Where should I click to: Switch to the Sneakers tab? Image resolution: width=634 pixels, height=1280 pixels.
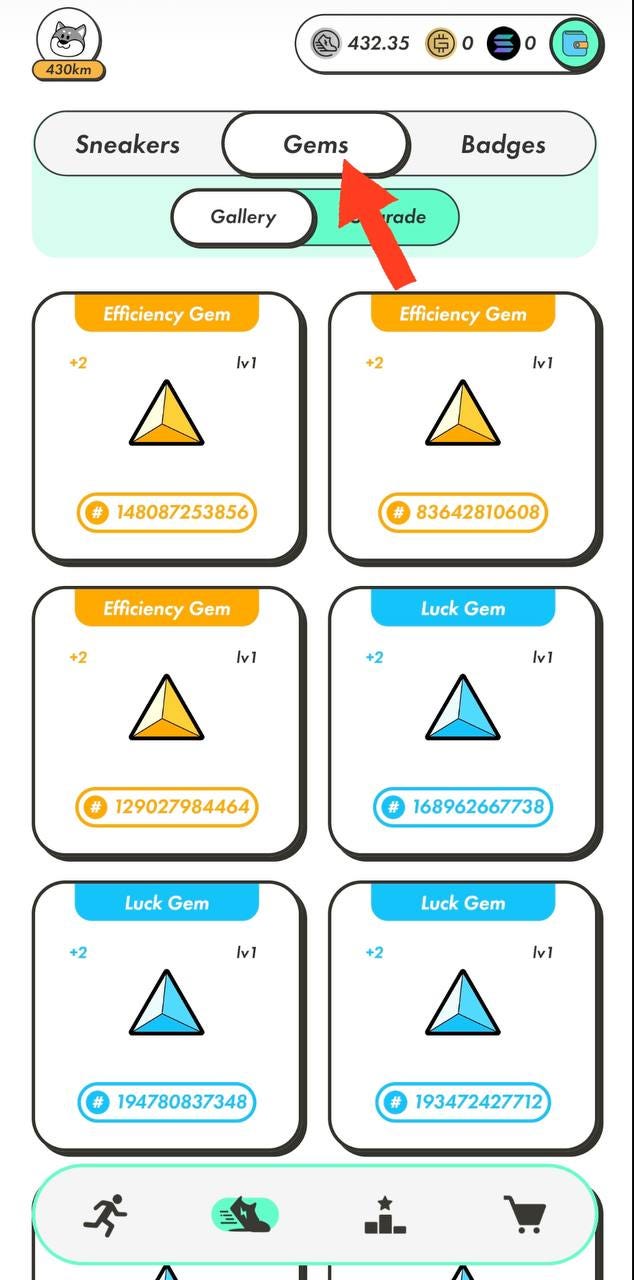[x=128, y=145]
